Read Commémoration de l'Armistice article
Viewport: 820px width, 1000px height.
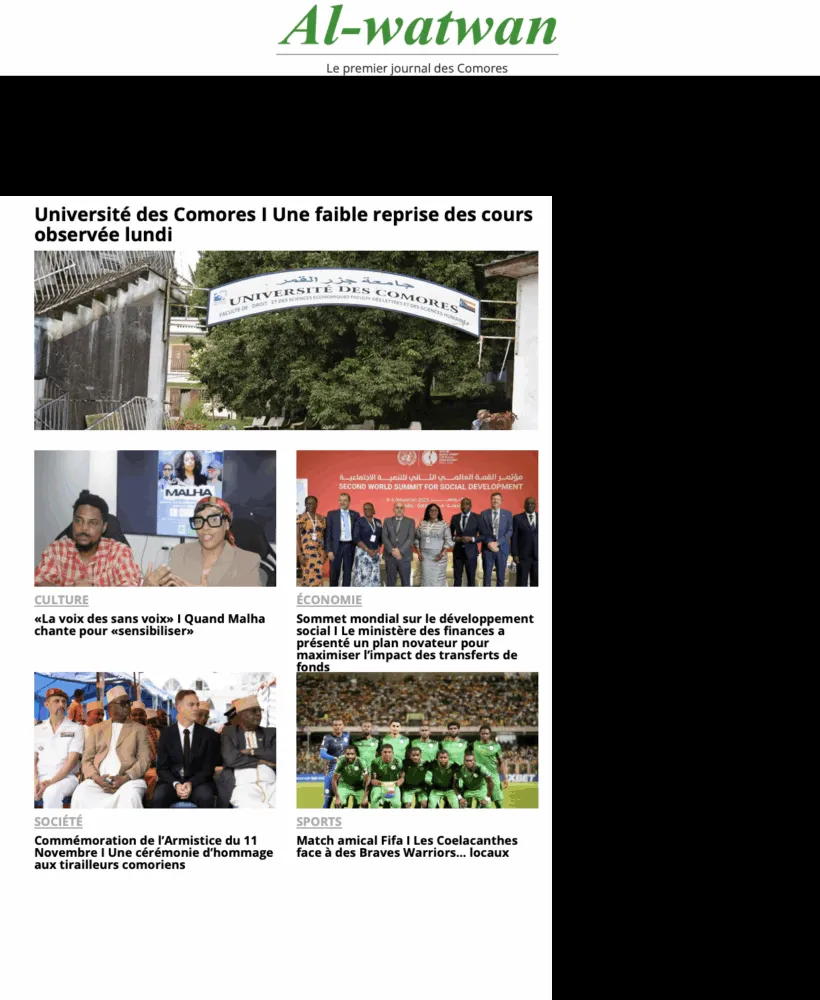pyautogui.click(x=153, y=853)
